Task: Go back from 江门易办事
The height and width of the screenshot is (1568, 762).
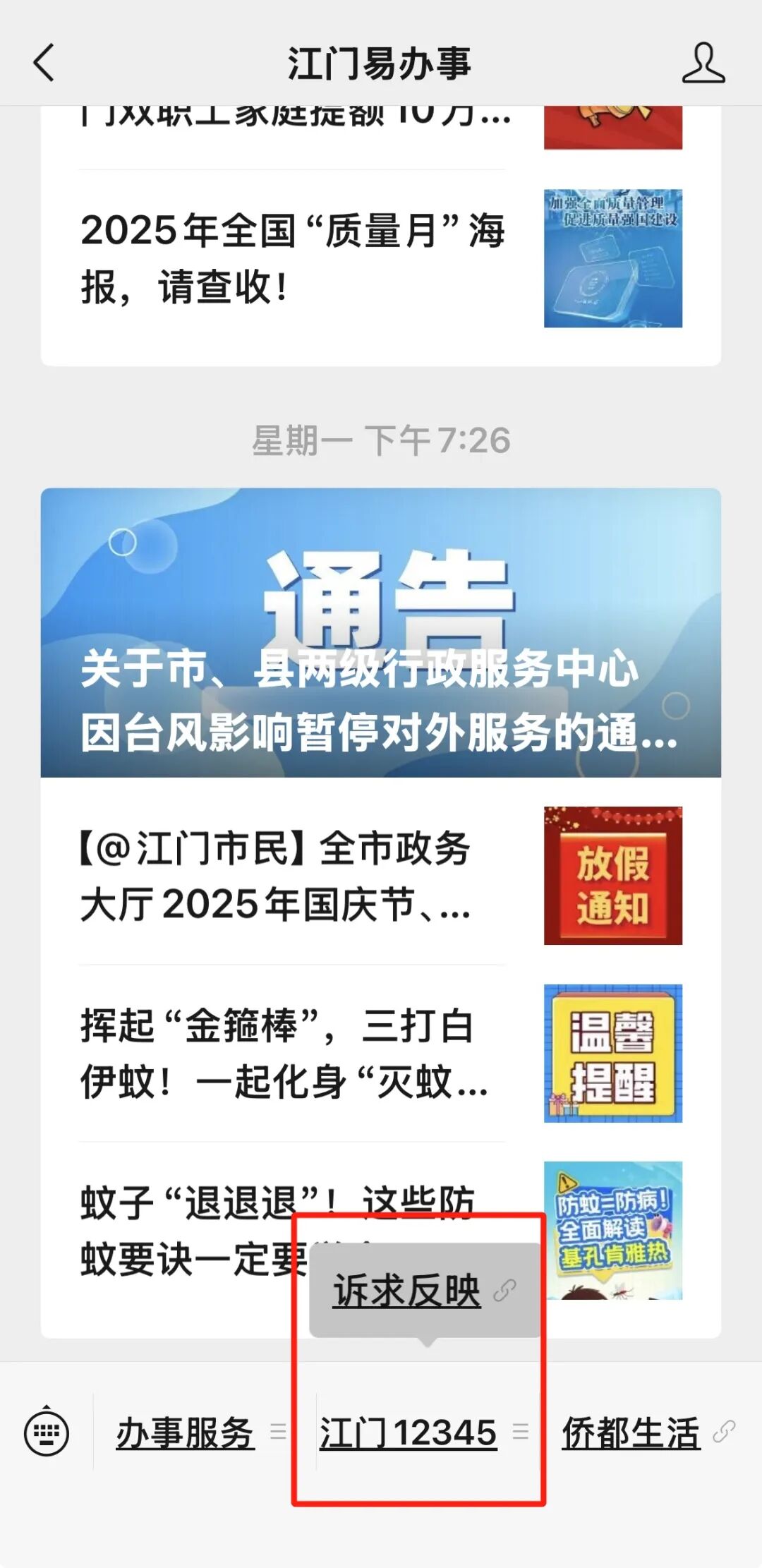Action: coord(44,63)
